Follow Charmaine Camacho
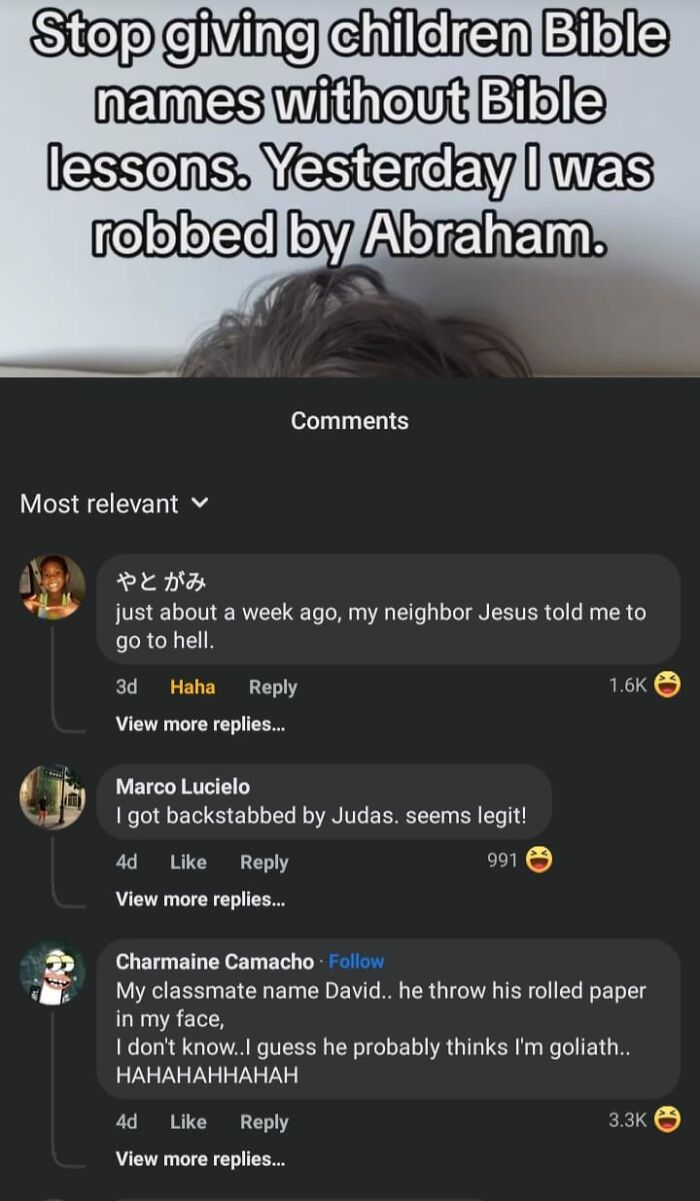 tap(356, 961)
